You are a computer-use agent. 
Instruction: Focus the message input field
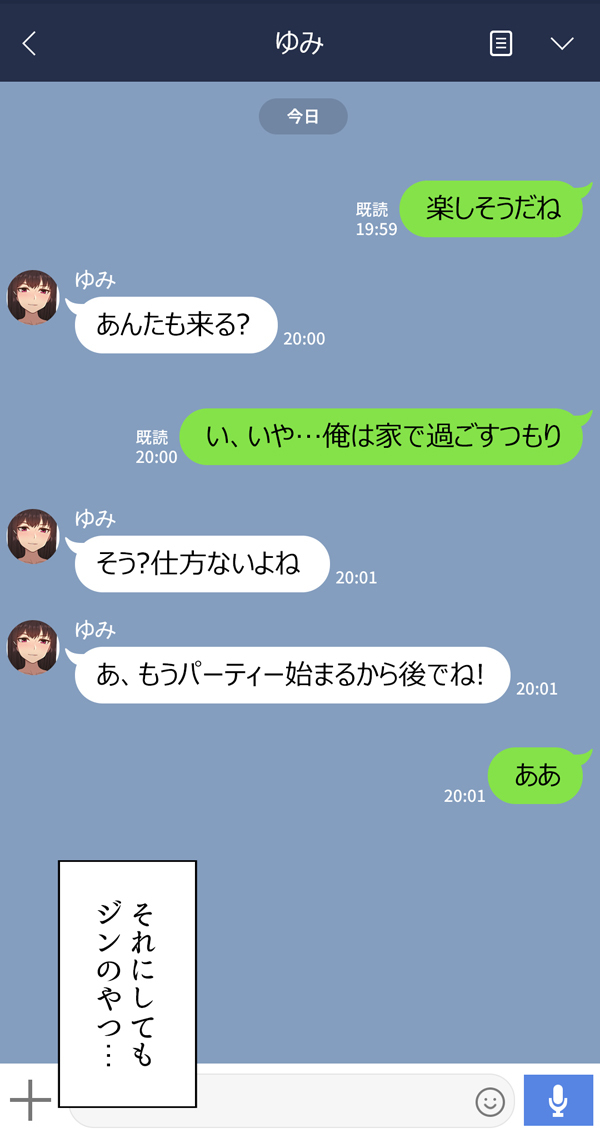(x=330, y=1101)
